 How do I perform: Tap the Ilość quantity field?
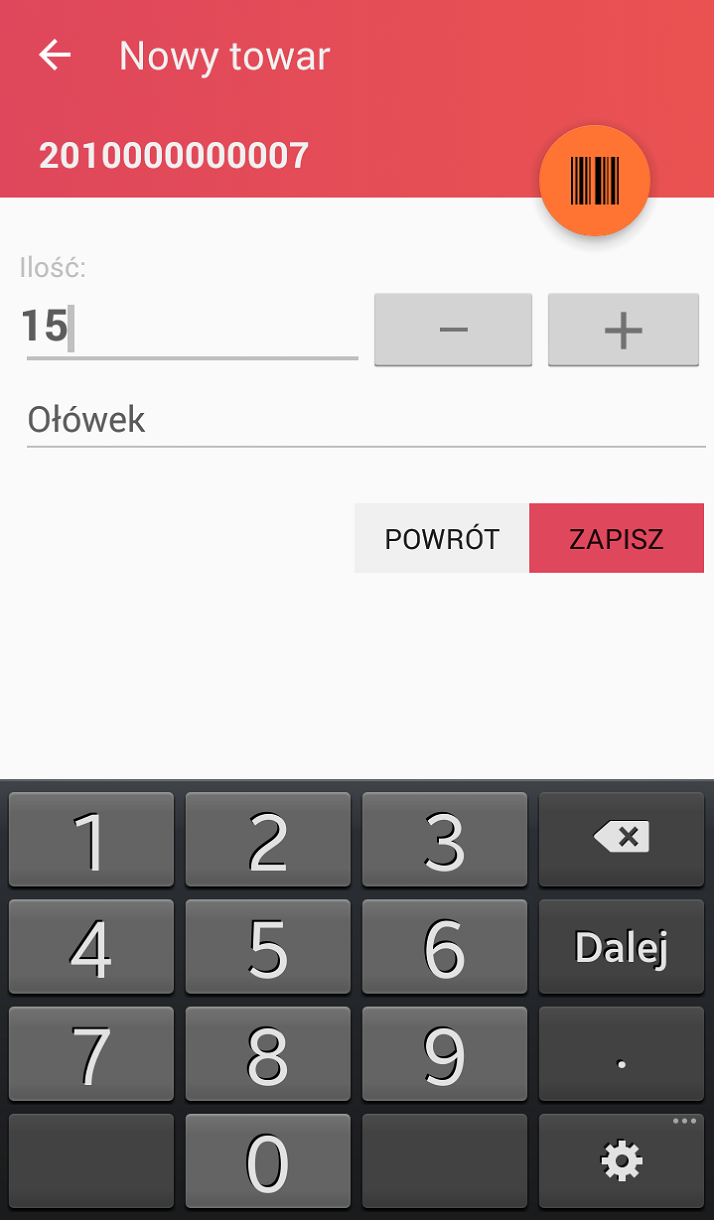192,326
